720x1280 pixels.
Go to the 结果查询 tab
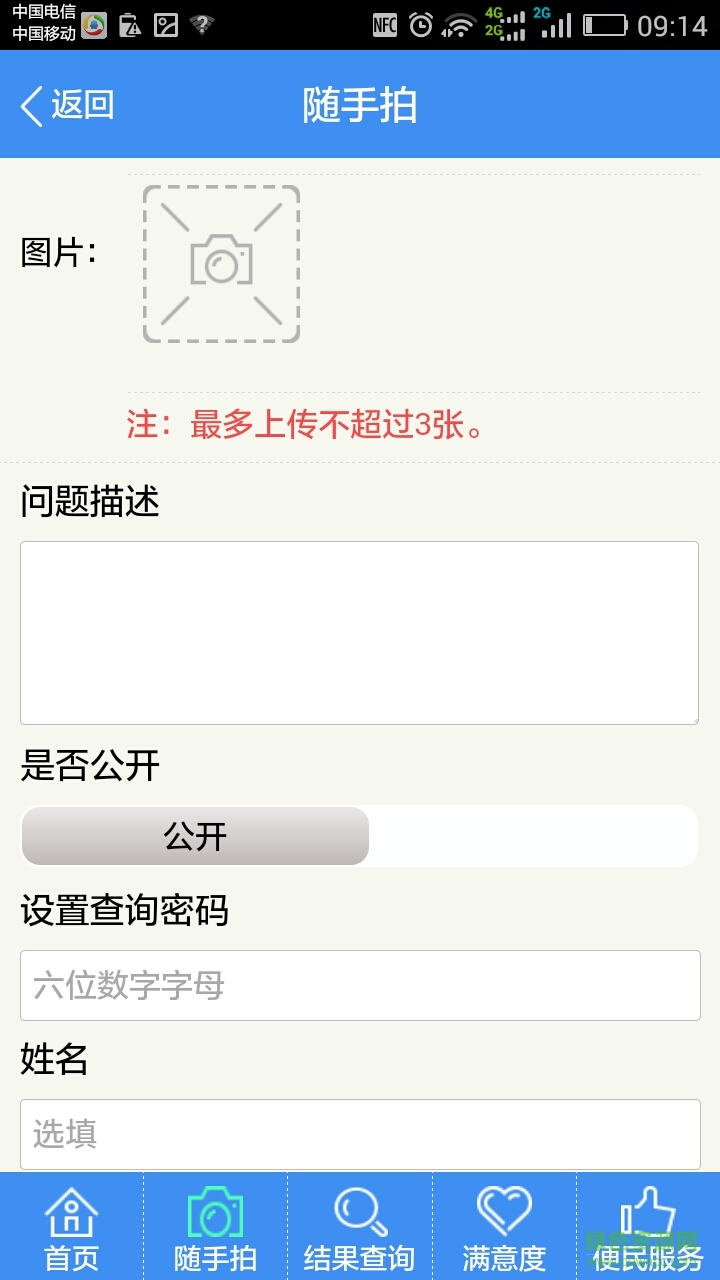coord(360,1227)
